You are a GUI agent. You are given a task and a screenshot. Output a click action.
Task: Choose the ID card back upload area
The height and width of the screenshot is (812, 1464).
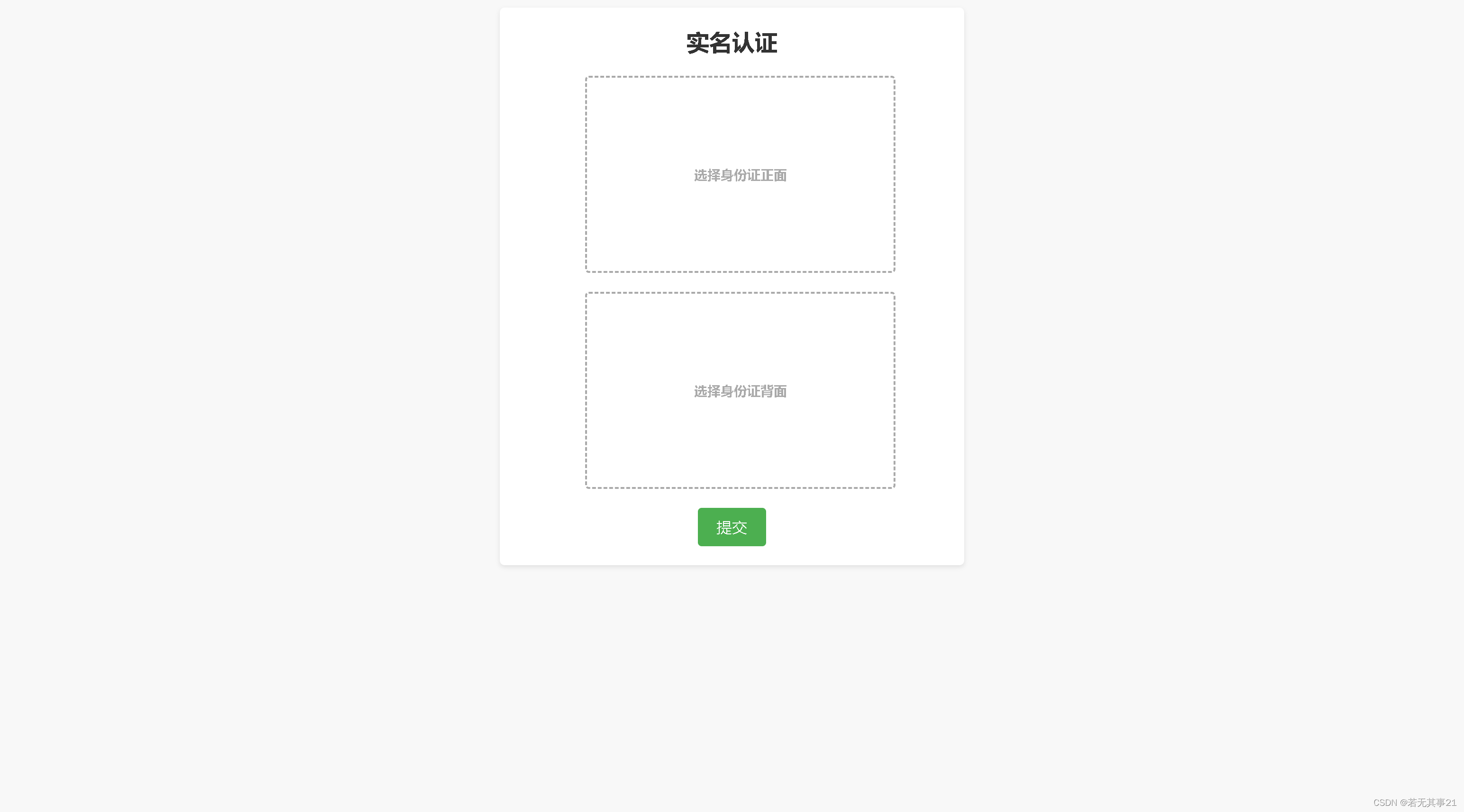[x=740, y=390]
